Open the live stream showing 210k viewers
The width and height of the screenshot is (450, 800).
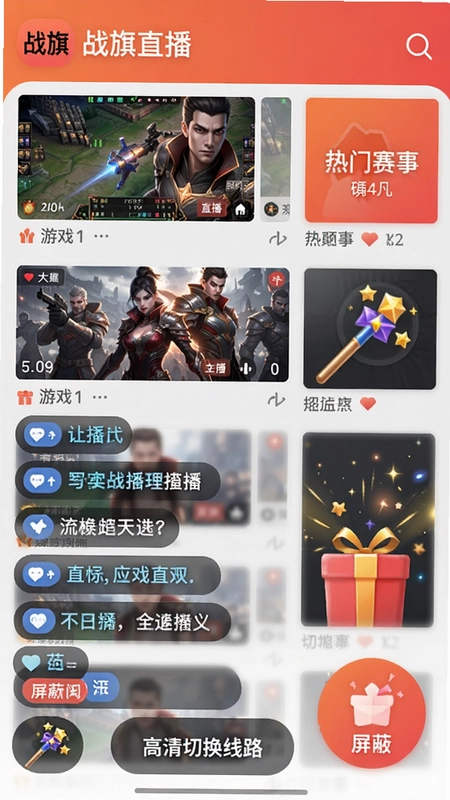click(x=136, y=159)
